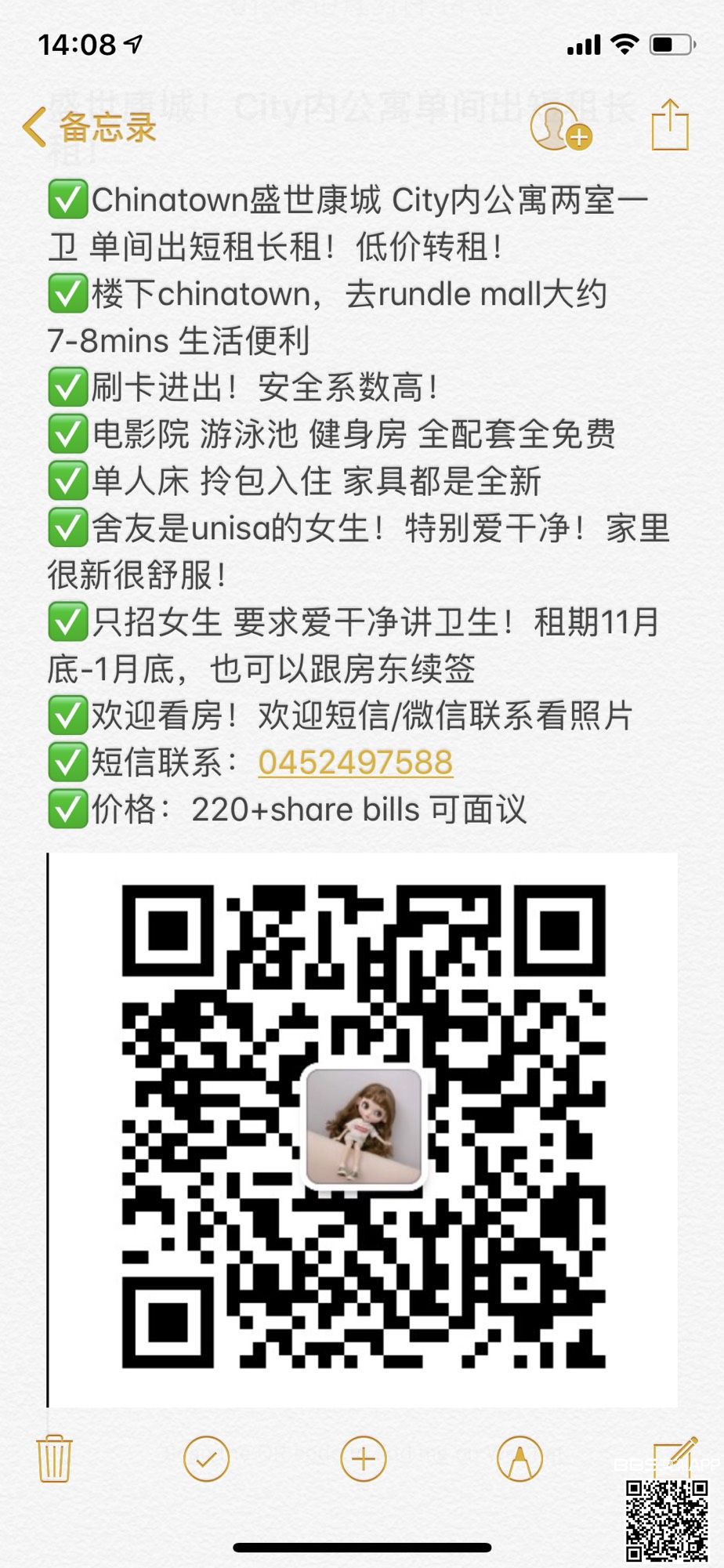Tap the phone number 0452497588
Screen dimensions: 724x1568
click(x=355, y=762)
